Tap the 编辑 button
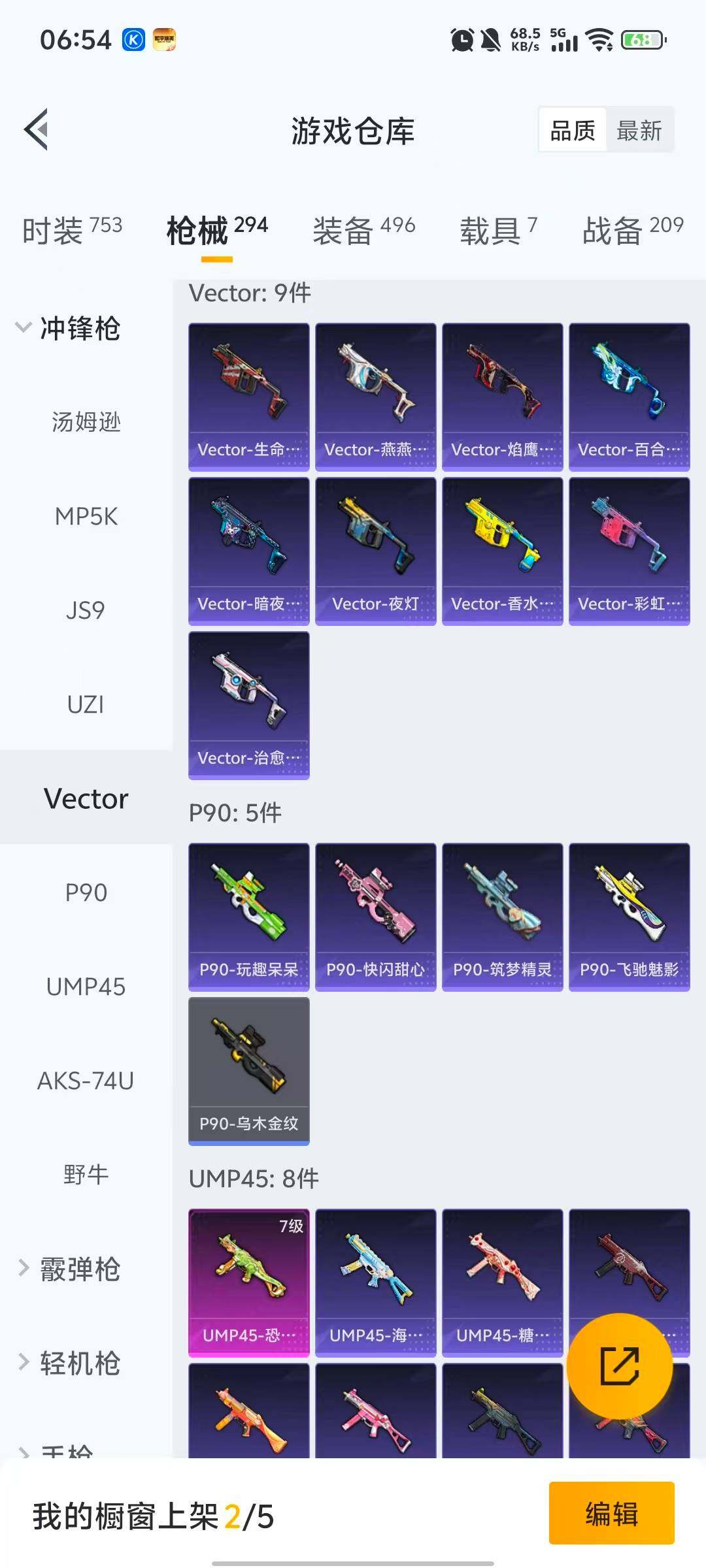Screen dimensions: 706x1568 611,1513
